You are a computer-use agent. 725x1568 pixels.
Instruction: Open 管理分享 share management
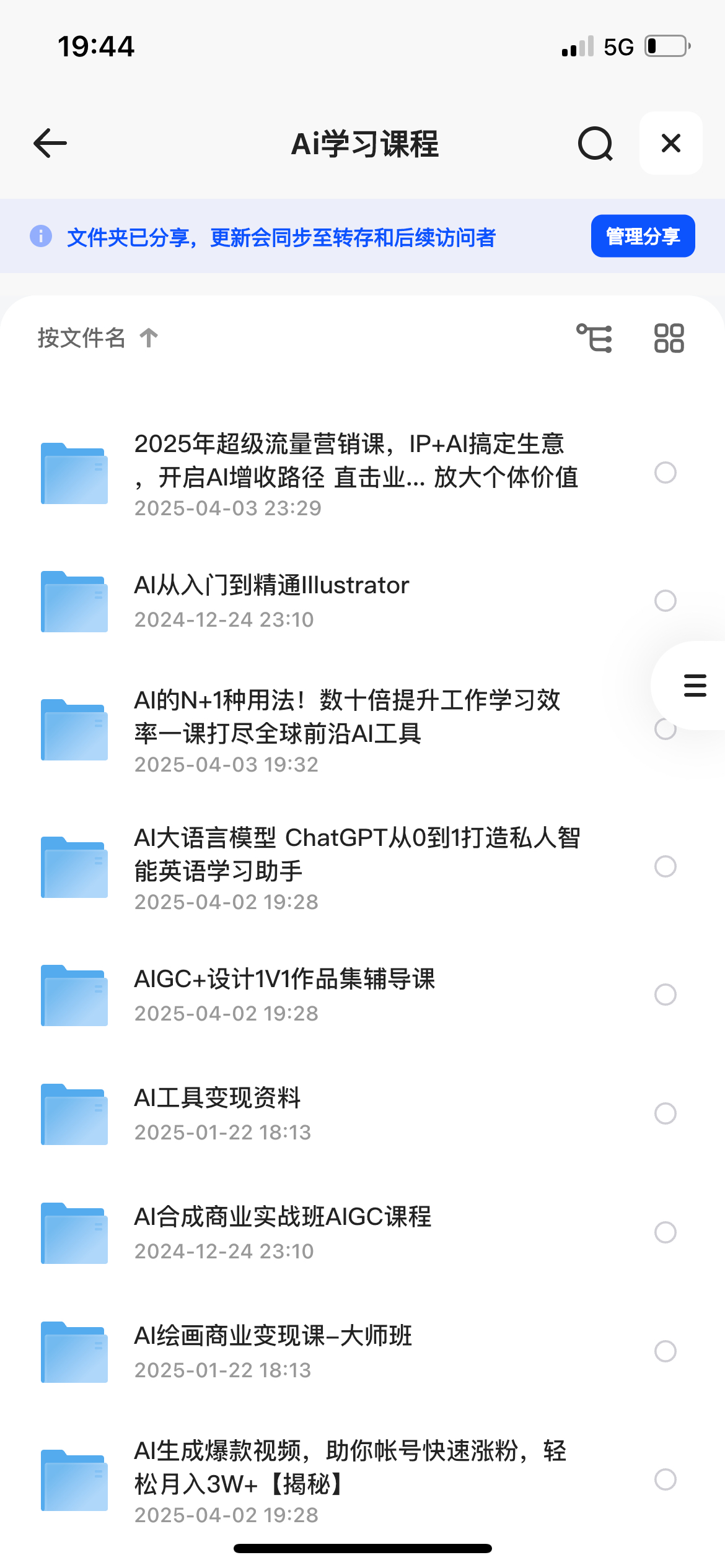643,237
